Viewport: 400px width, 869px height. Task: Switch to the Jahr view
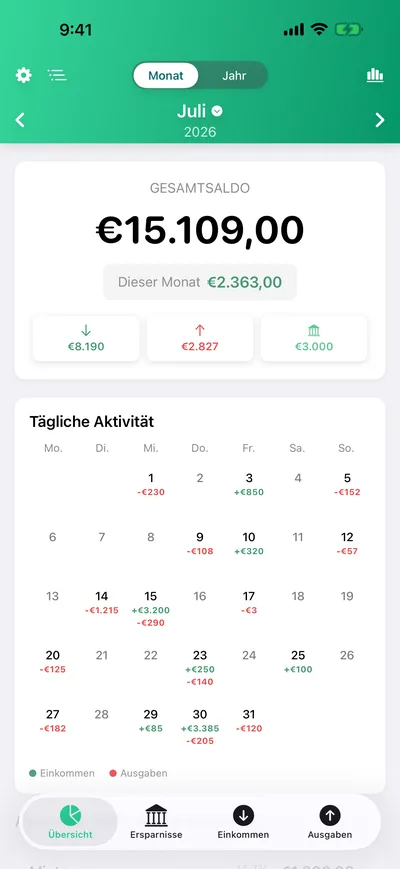(234, 76)
